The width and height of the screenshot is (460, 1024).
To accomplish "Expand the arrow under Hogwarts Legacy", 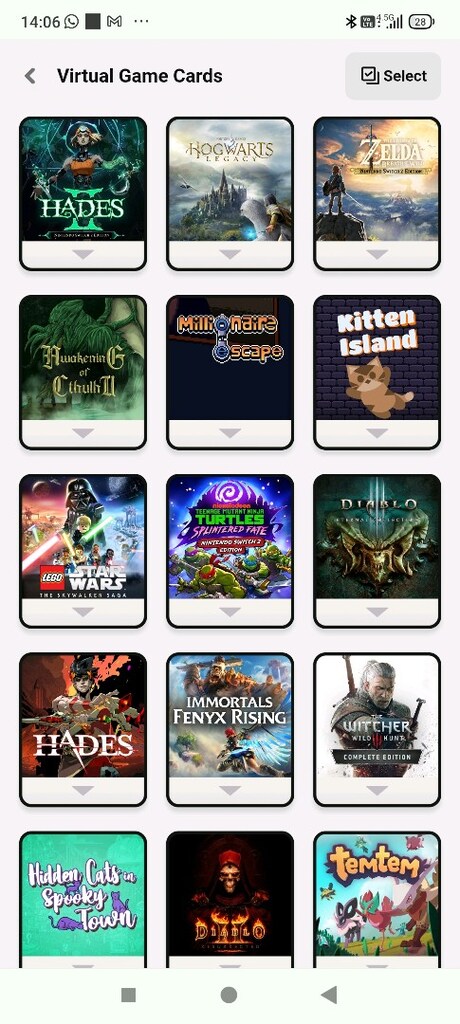I will 230,254.
